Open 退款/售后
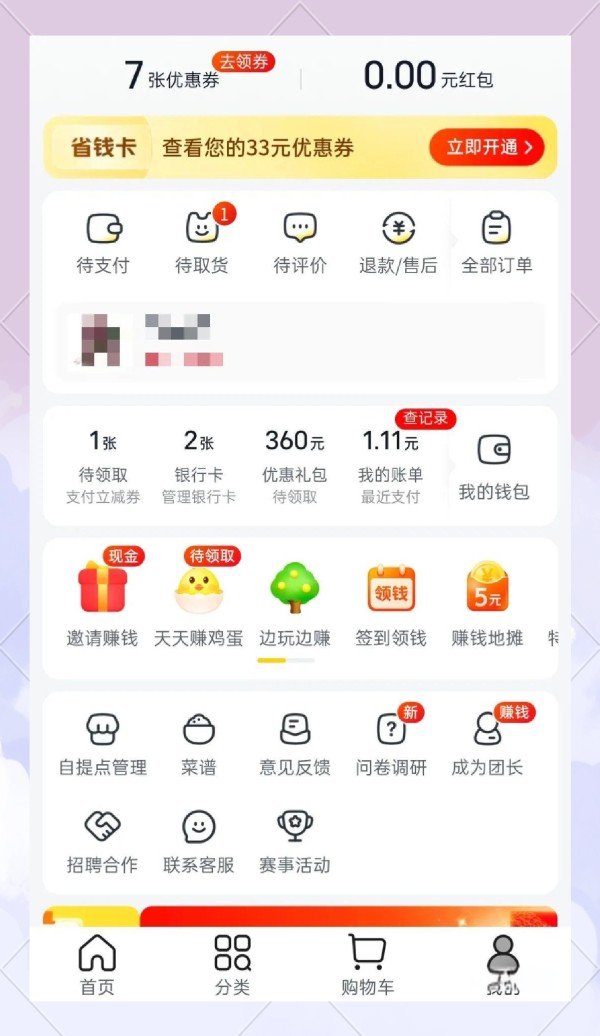This screenshot has width=600, height=1036. (398, 243)
